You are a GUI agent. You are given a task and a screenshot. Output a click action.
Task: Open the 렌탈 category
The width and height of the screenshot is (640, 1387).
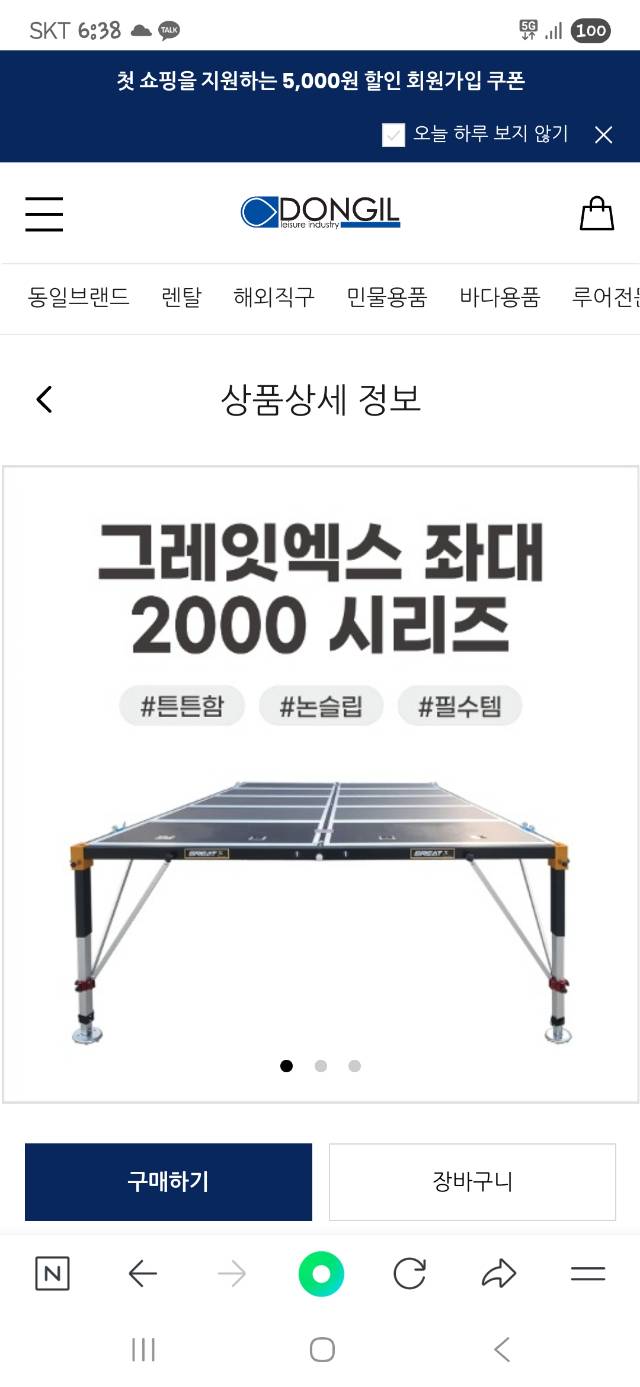[181, 297]
